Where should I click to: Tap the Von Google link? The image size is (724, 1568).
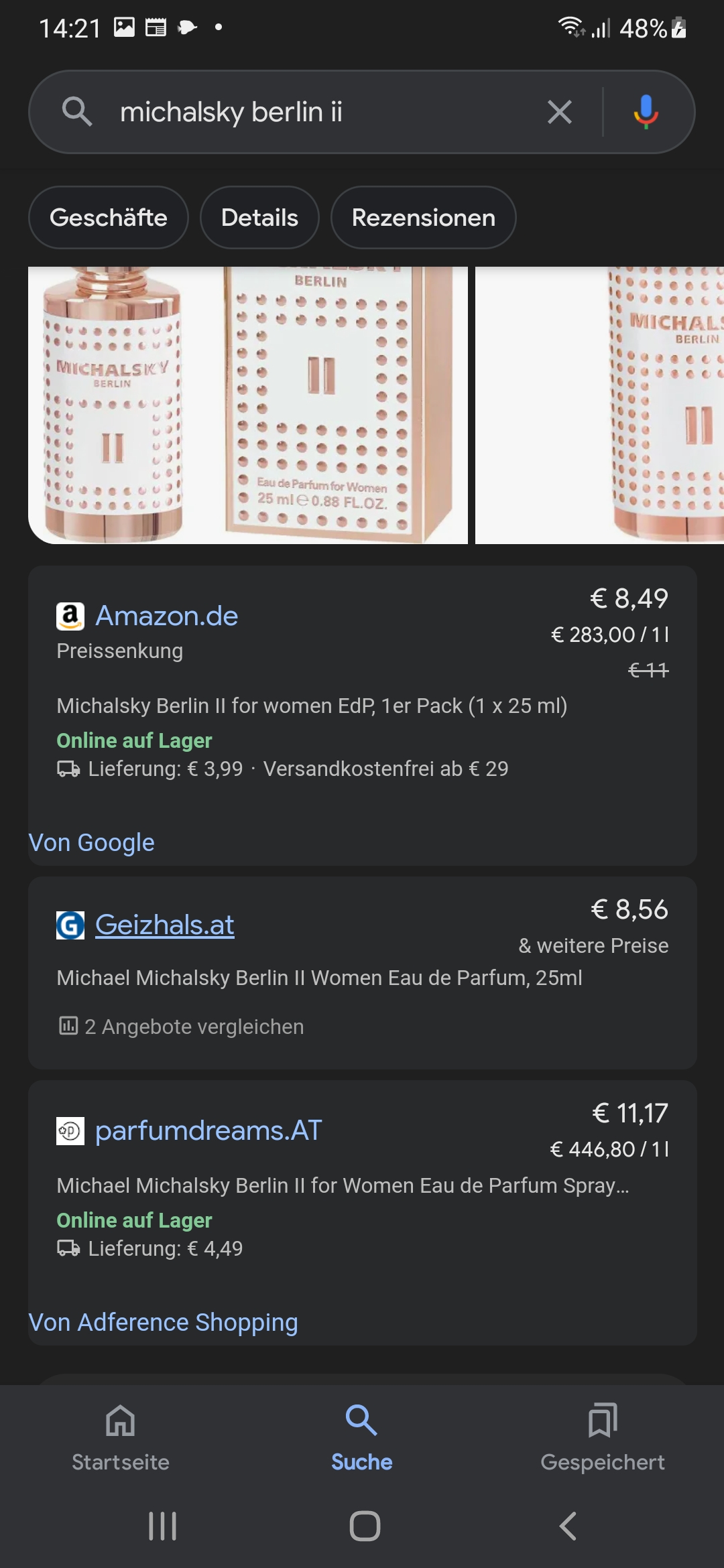pos(91,842)
